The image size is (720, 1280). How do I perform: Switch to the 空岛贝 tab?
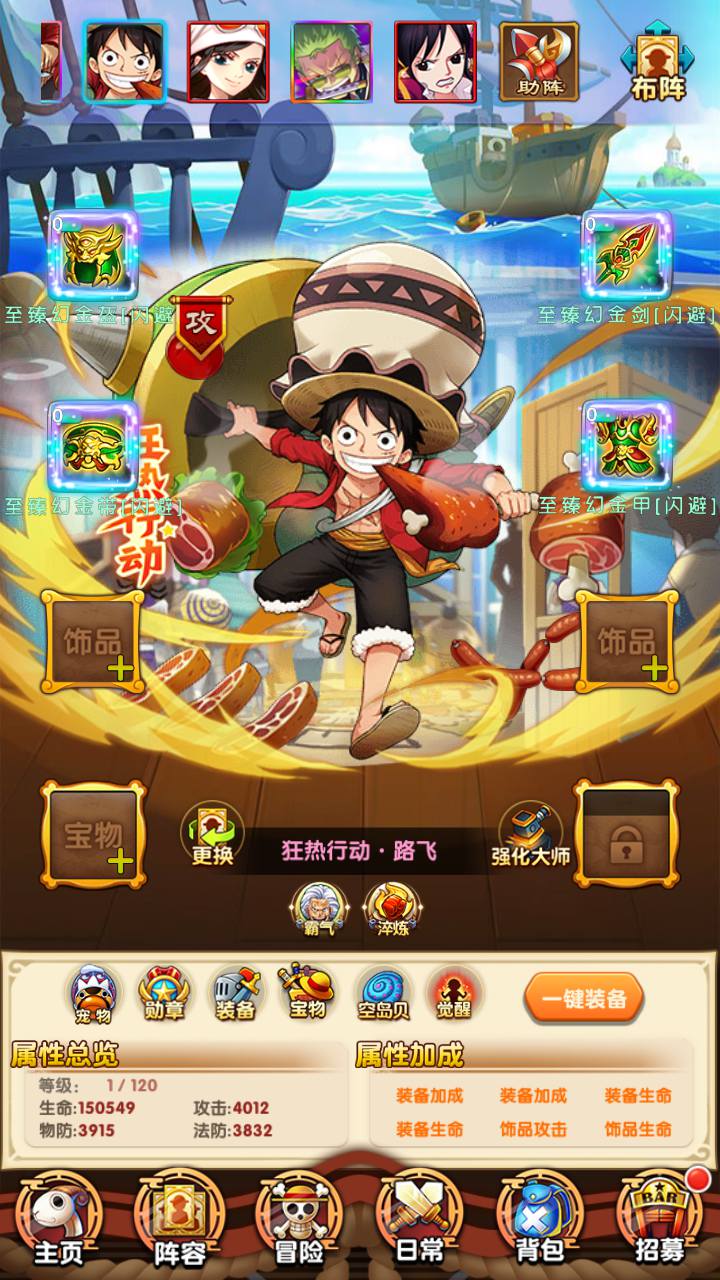click(385, 993)
